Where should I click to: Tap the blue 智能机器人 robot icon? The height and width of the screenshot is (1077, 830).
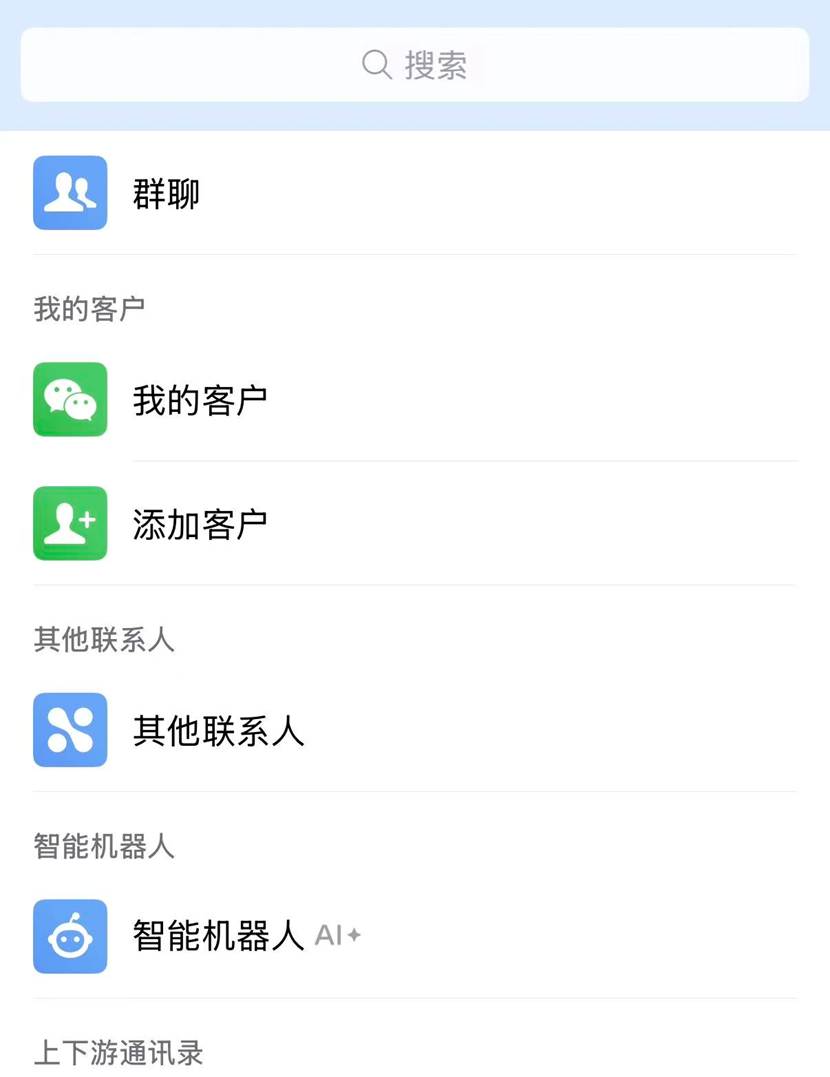pyautogui.click(x=70, y=937)
